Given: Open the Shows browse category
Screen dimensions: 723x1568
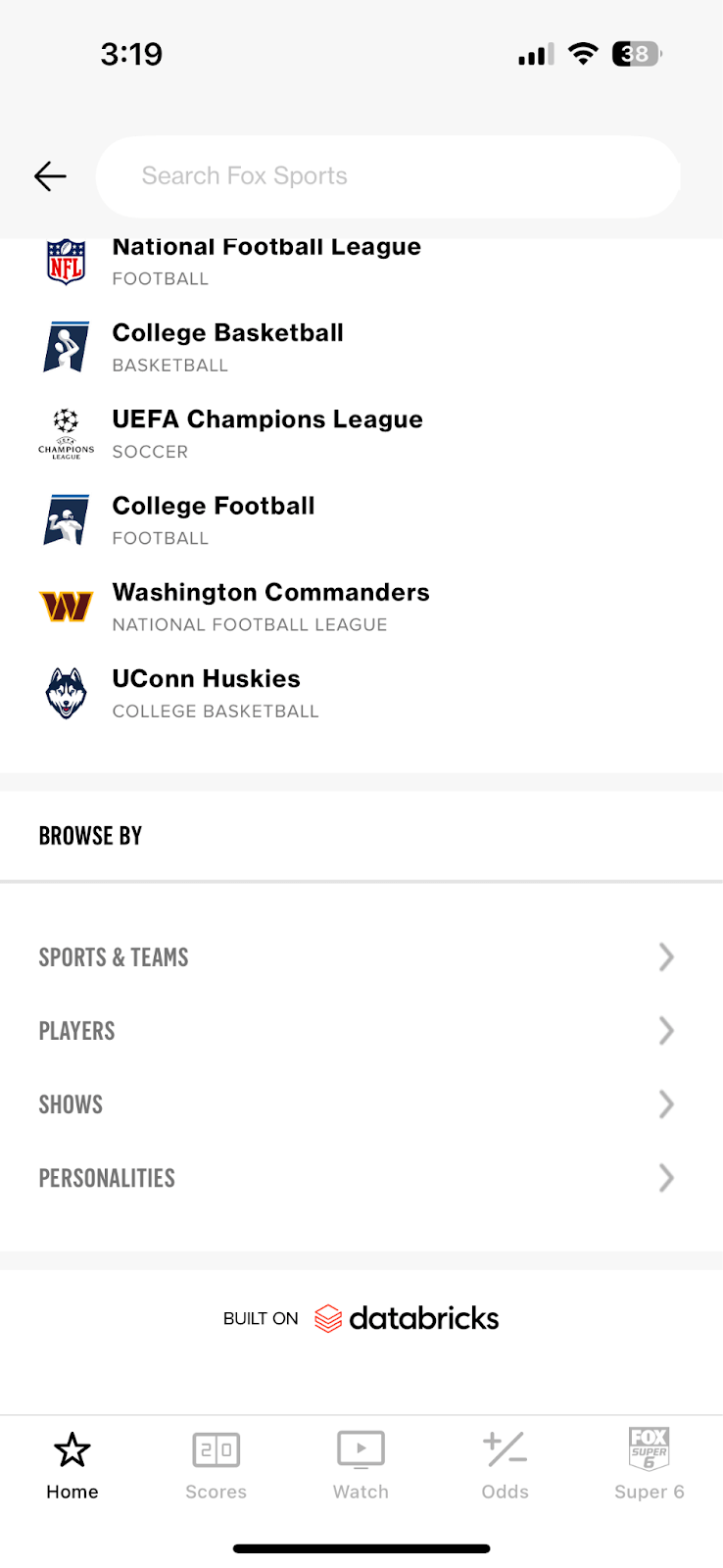Looking at the screenshot, I should (359, 1104).
